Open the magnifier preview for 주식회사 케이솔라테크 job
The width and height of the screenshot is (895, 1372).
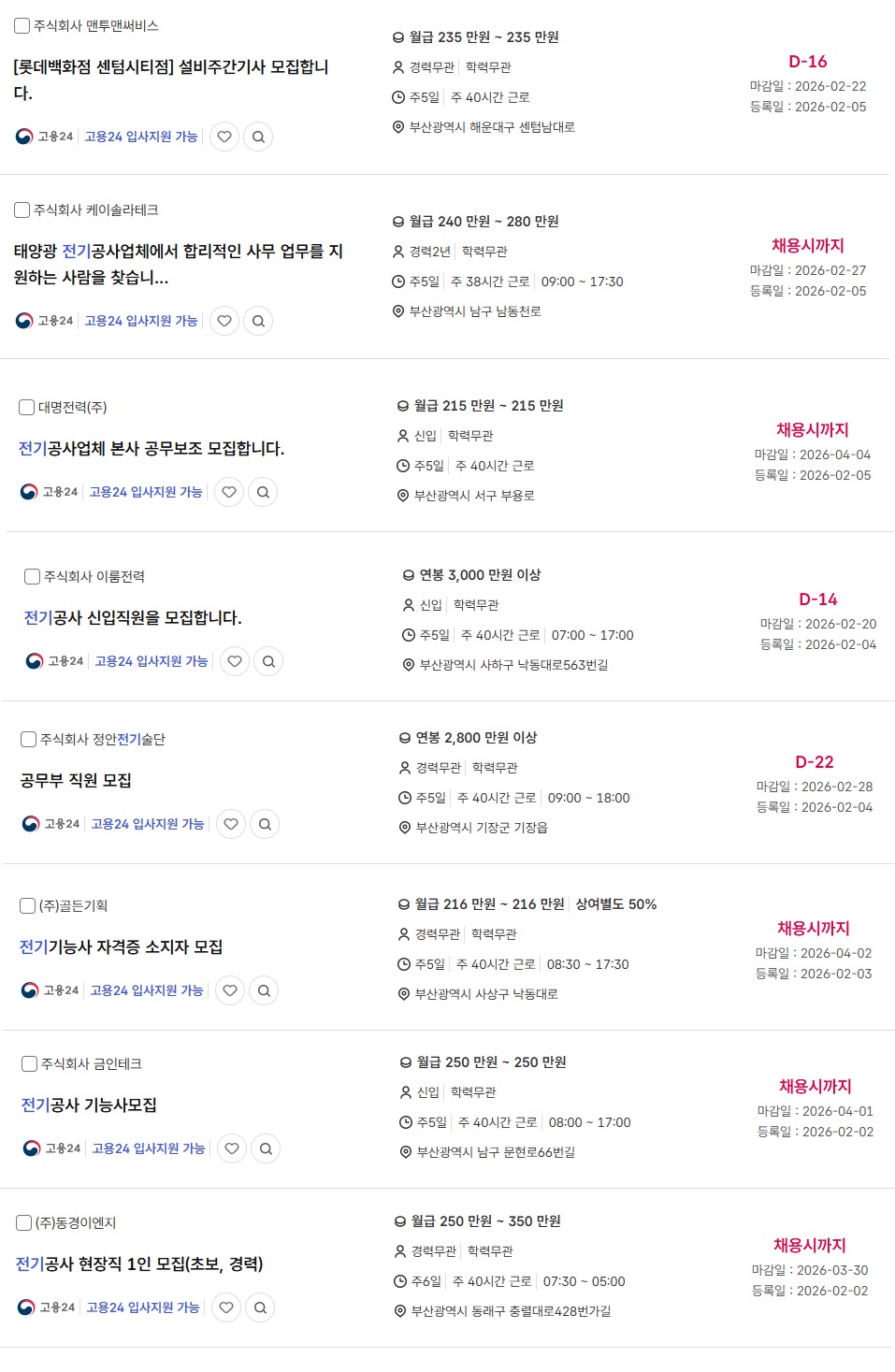[x=258, y=321]
